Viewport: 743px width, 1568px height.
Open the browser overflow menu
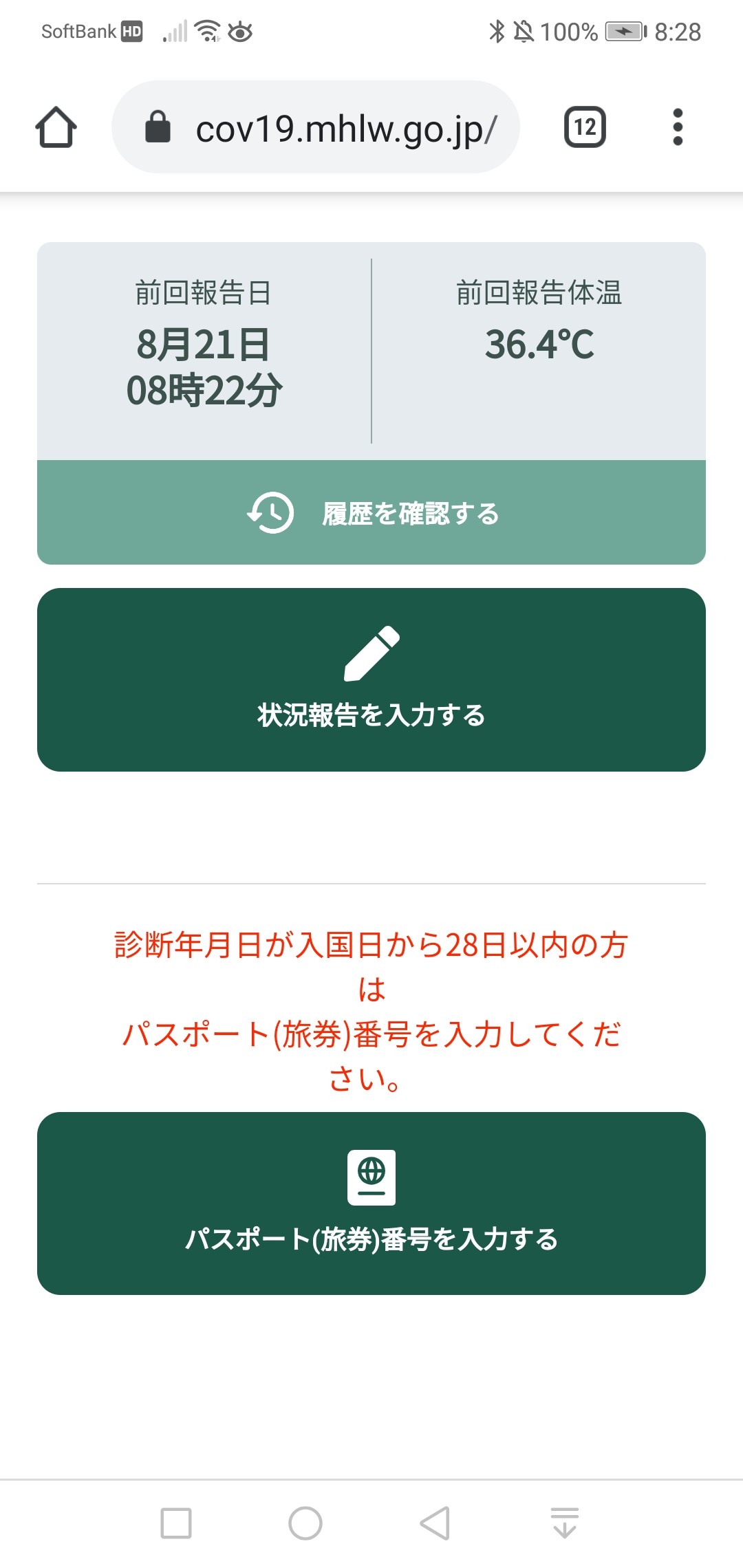tap(678, 127)
